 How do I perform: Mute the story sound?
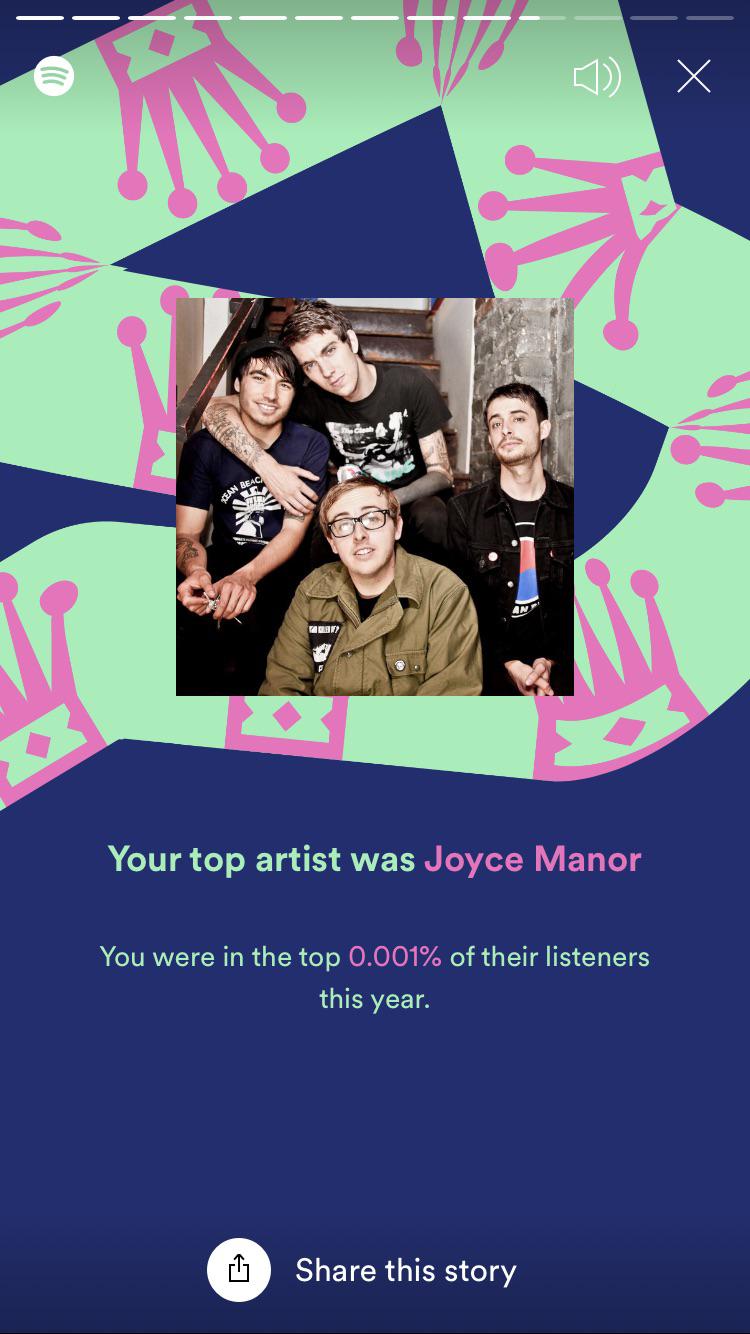click(597, 77)
